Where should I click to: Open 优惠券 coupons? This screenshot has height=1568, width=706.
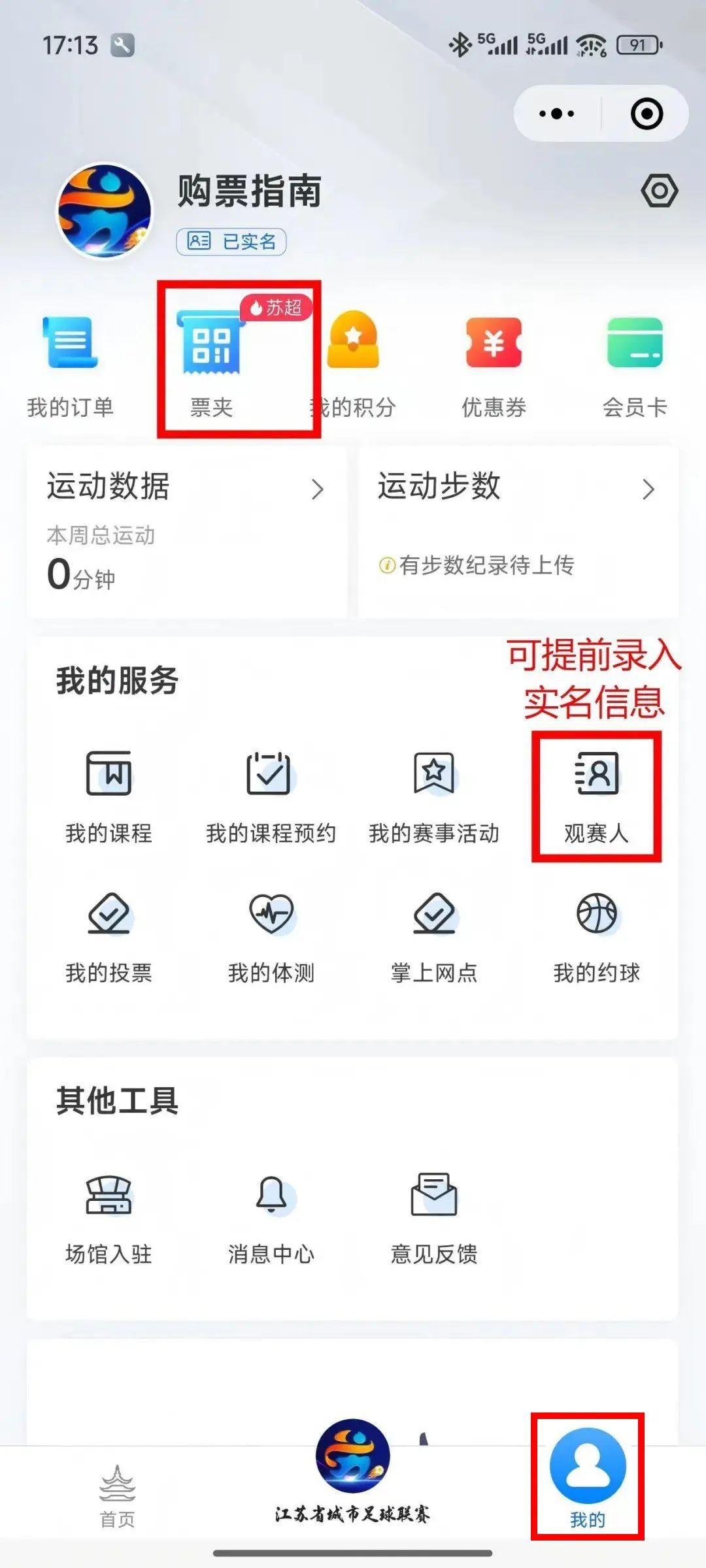coord(494,366)
